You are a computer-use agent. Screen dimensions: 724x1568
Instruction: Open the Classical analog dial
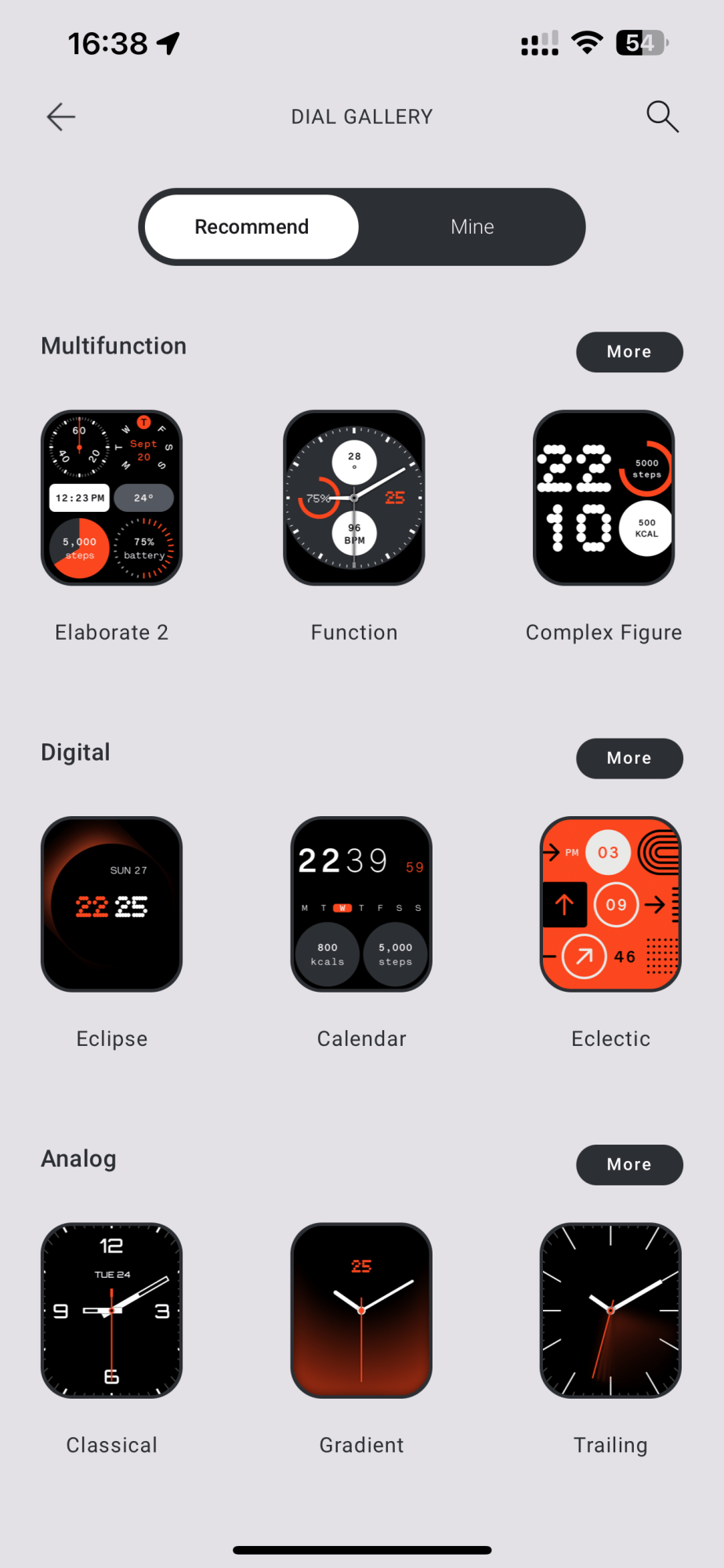point(111,1310)
